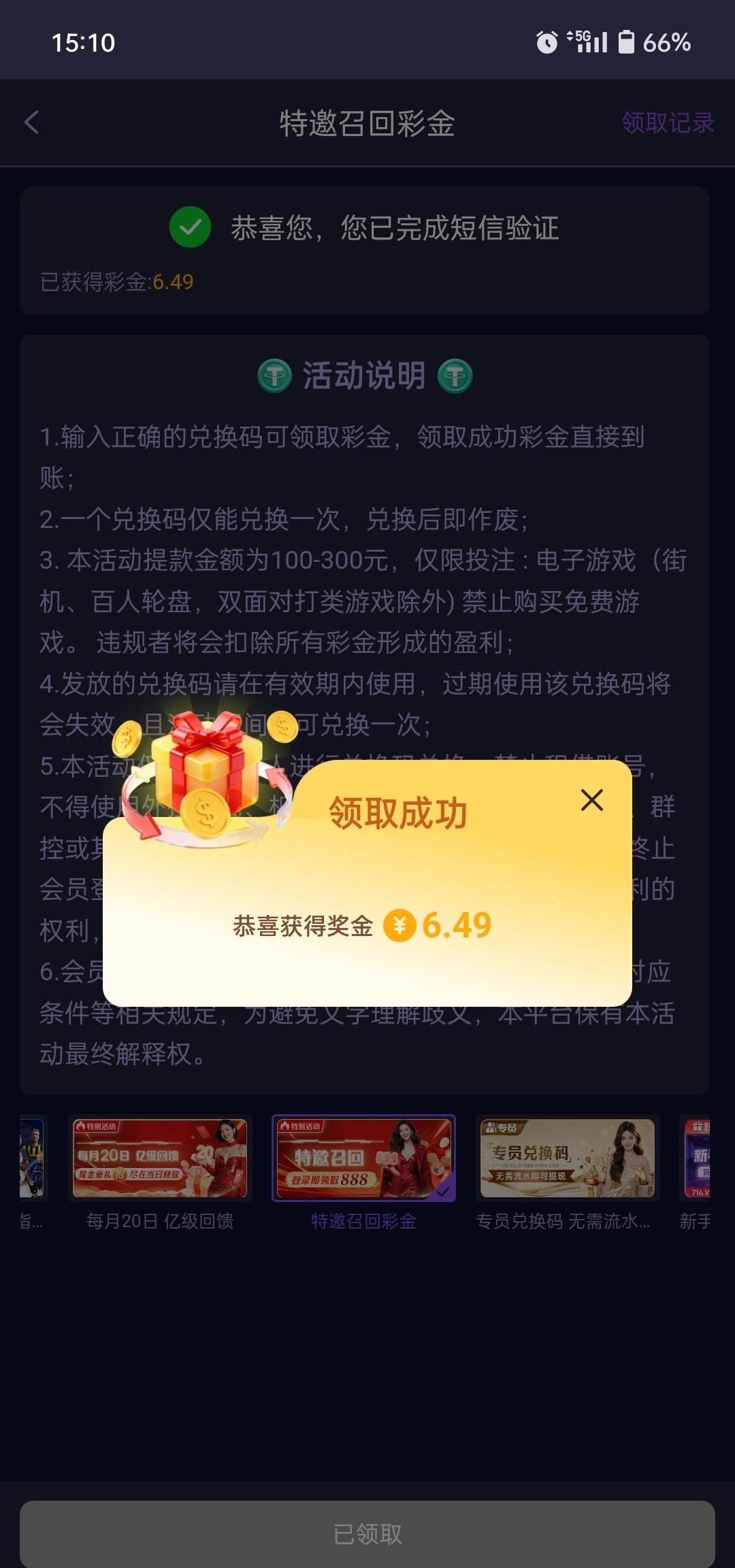Open the 每月20日 亿级回馈 promotion
The width and height of the screenshot is (735, 1568).
coord(160,1158)
